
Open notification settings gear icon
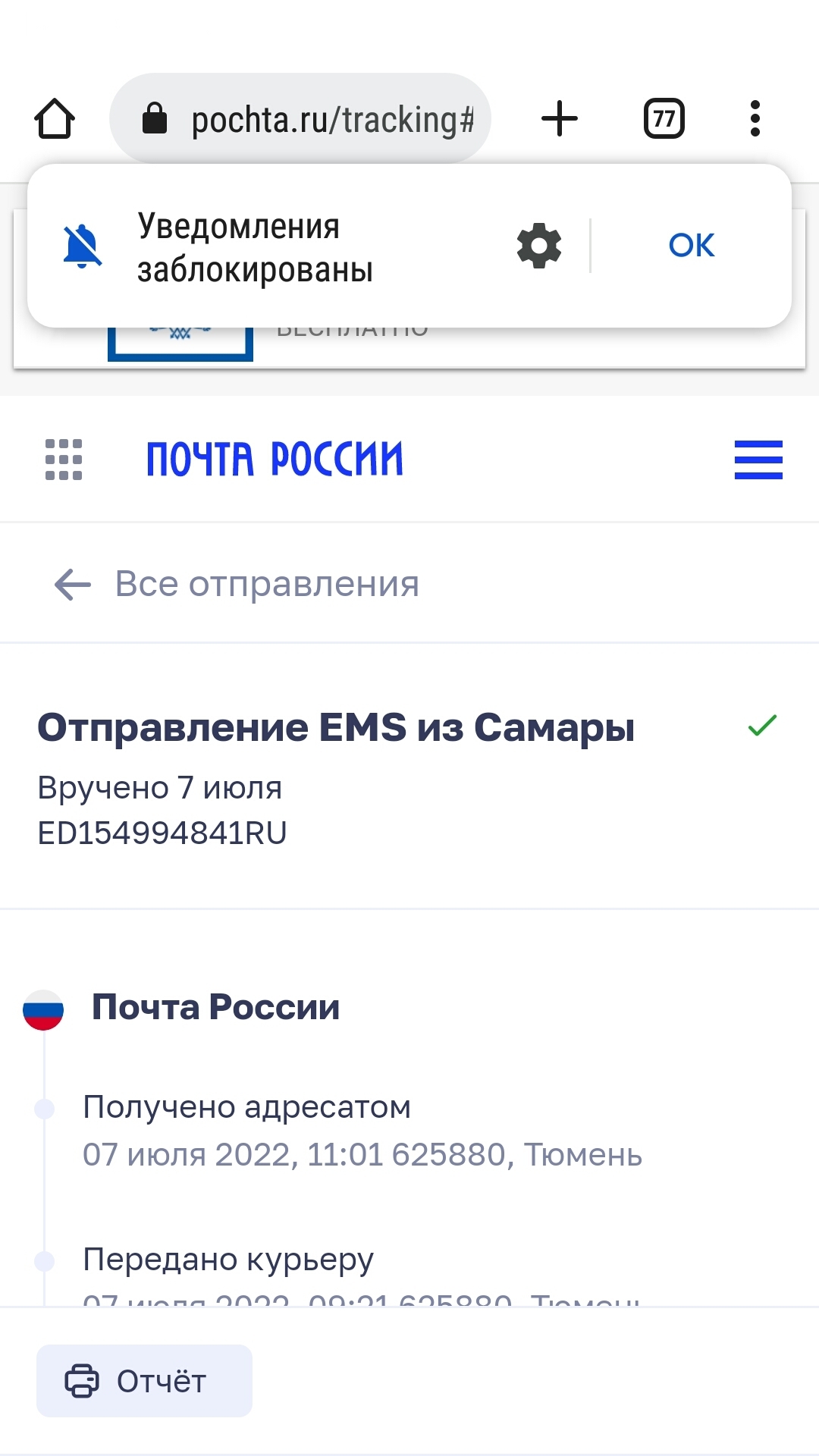tap(539, 246)
